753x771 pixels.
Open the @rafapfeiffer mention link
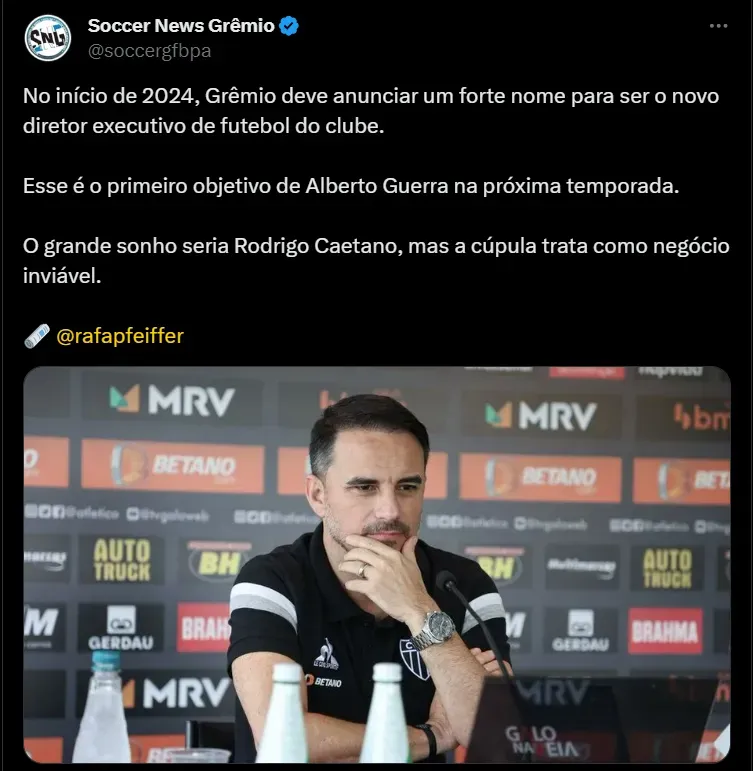120,336
